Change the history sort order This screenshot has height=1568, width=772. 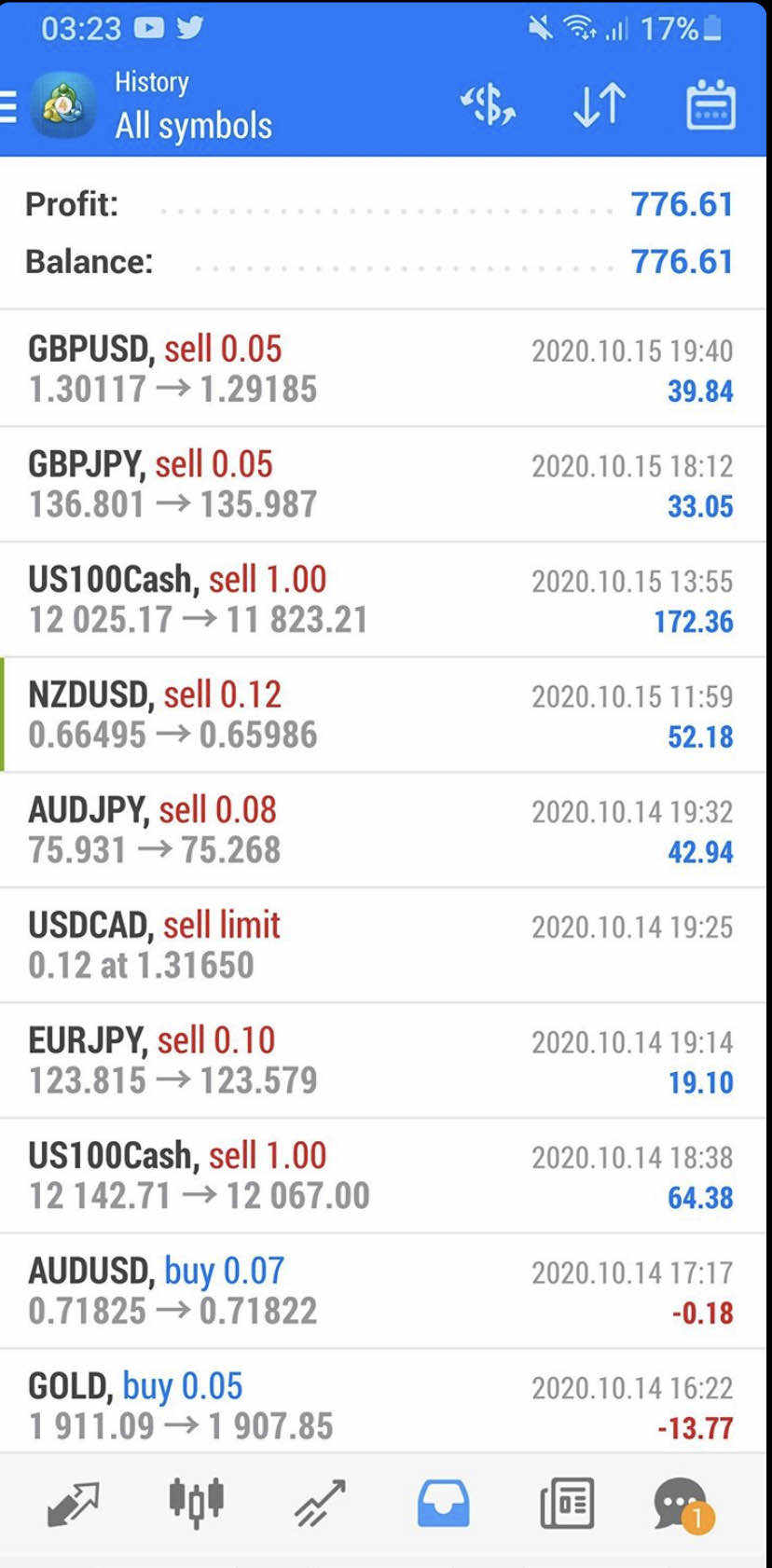point(599,104)
